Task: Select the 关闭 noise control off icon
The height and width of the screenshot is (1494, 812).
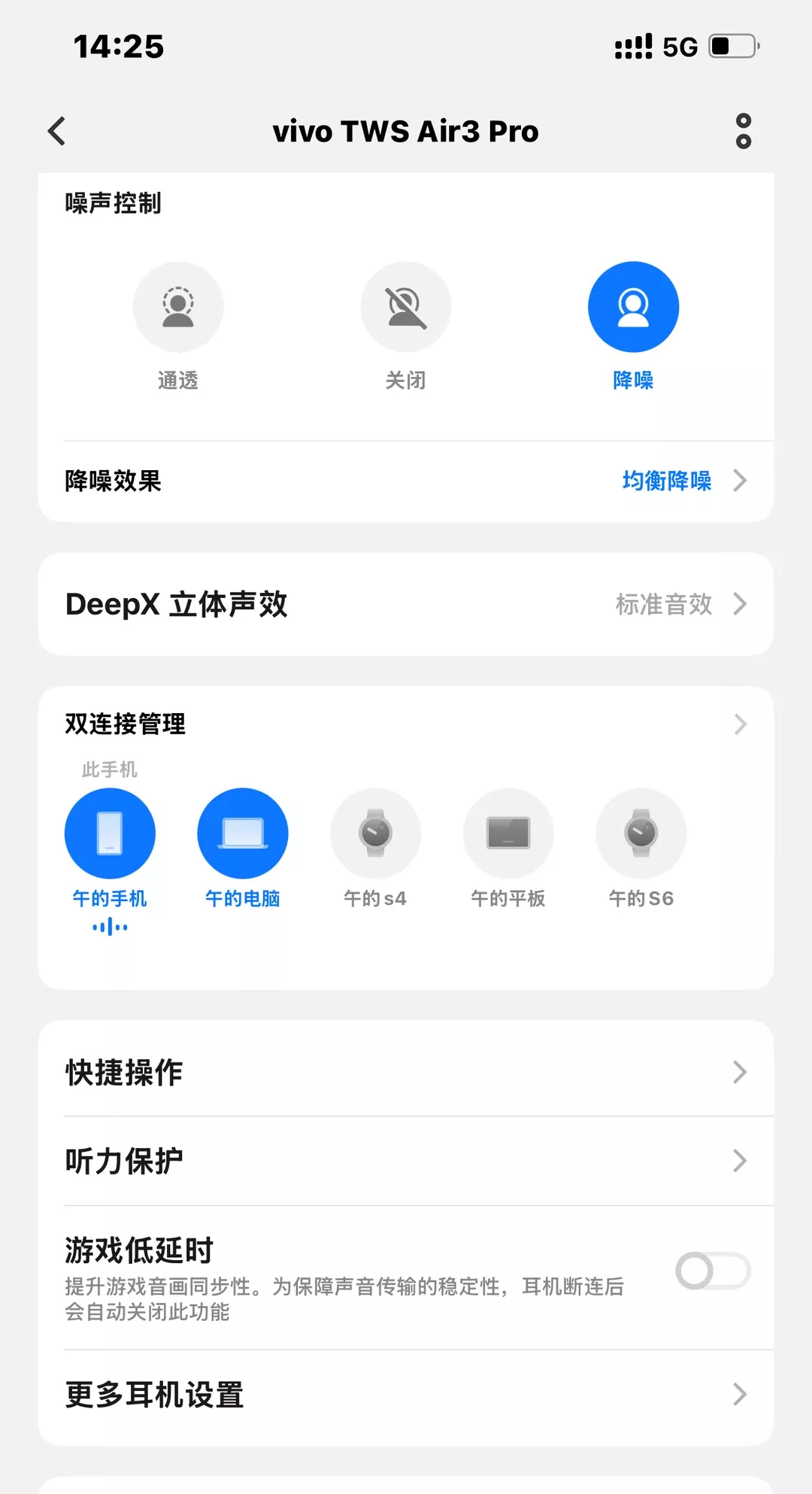Action: click(406, 306)
